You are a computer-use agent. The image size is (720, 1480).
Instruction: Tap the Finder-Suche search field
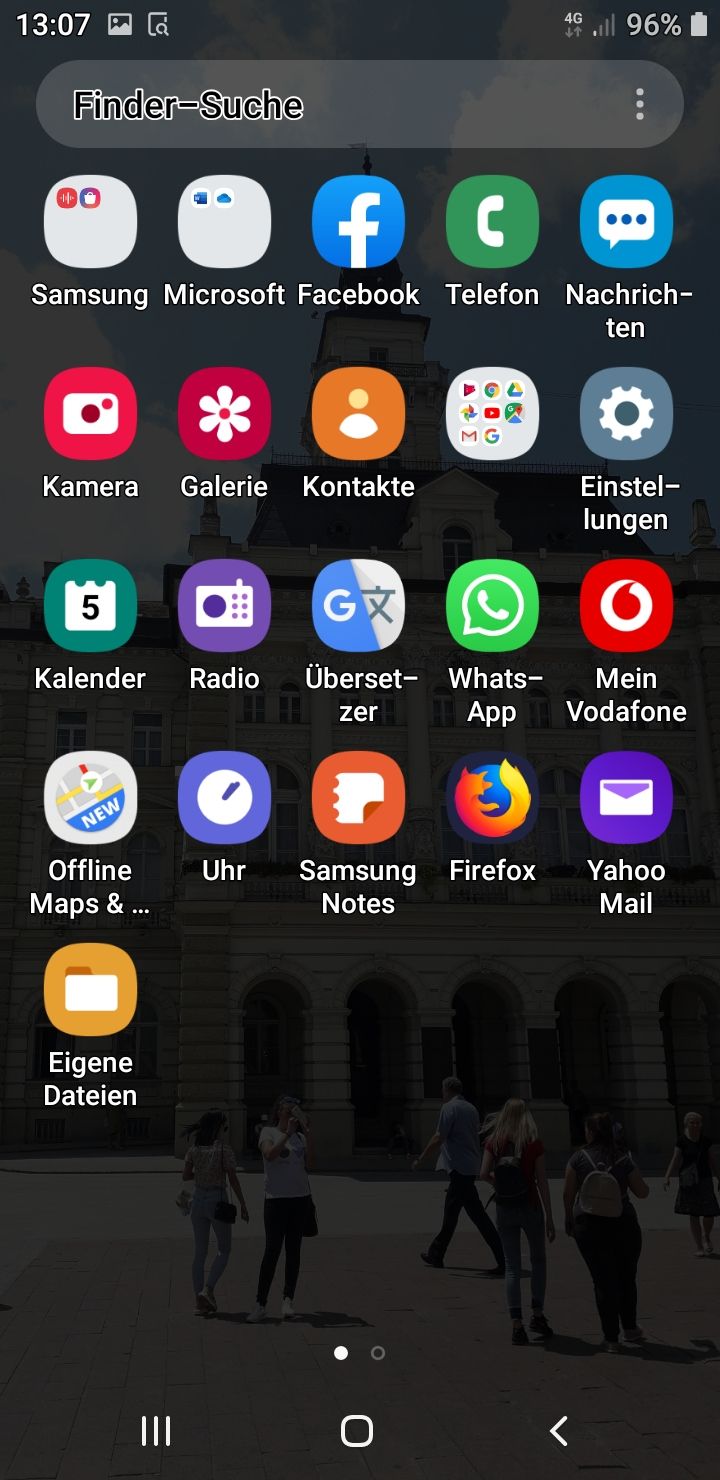(300, 103)
